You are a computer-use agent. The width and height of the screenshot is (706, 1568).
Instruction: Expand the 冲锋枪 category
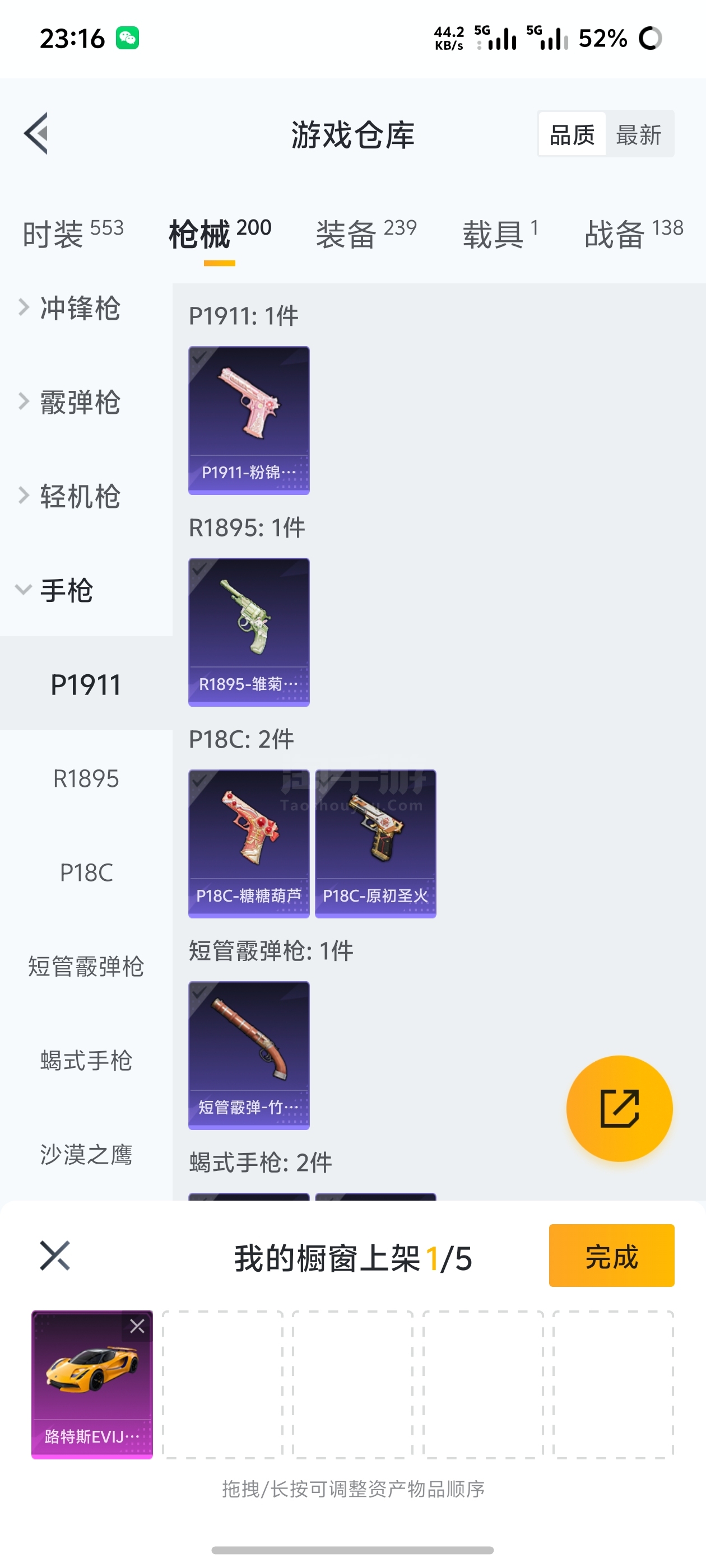(79, 308)
